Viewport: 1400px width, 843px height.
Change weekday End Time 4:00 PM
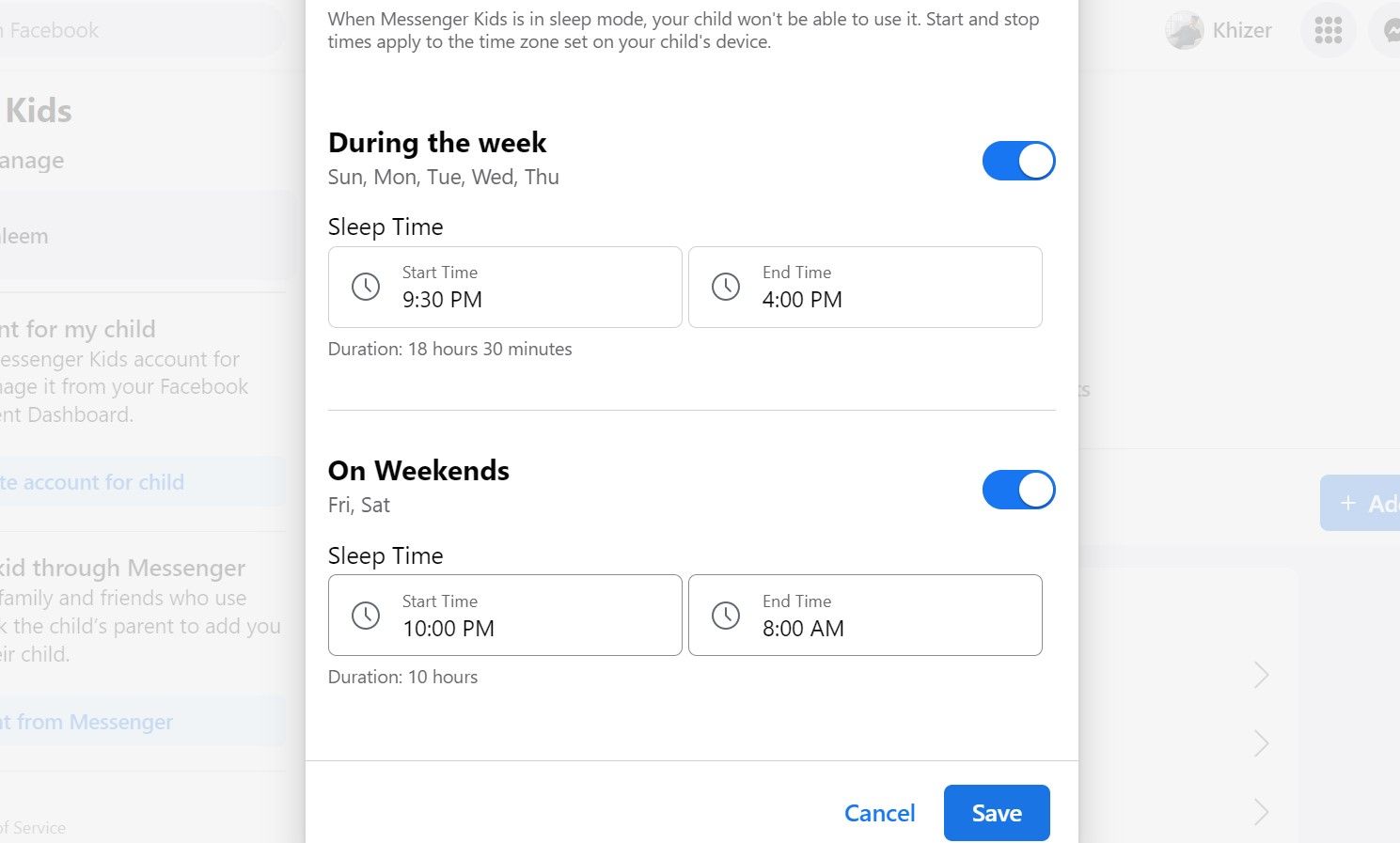point(865,288)
